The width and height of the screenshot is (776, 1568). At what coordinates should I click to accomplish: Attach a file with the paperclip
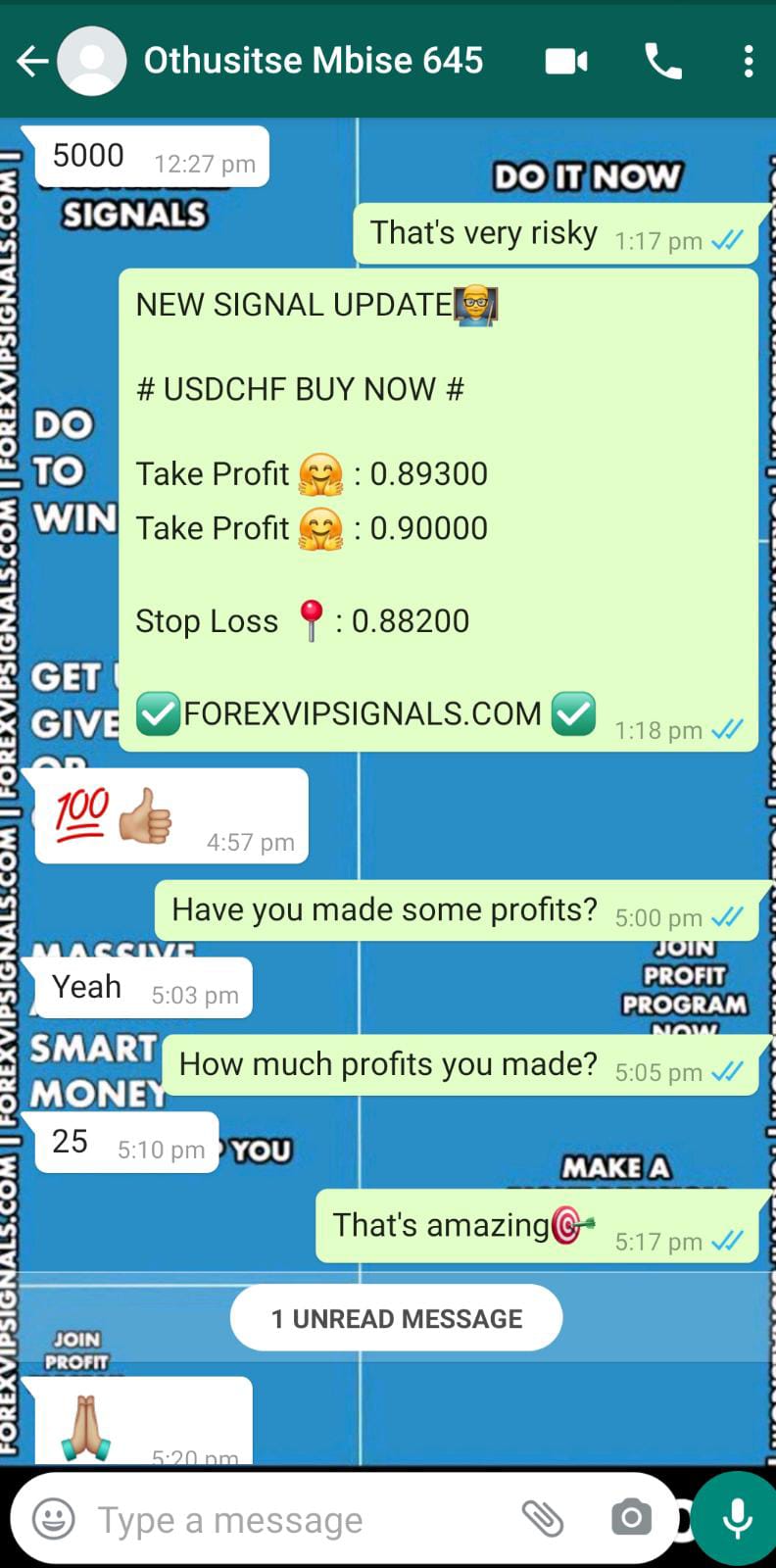542,1519
